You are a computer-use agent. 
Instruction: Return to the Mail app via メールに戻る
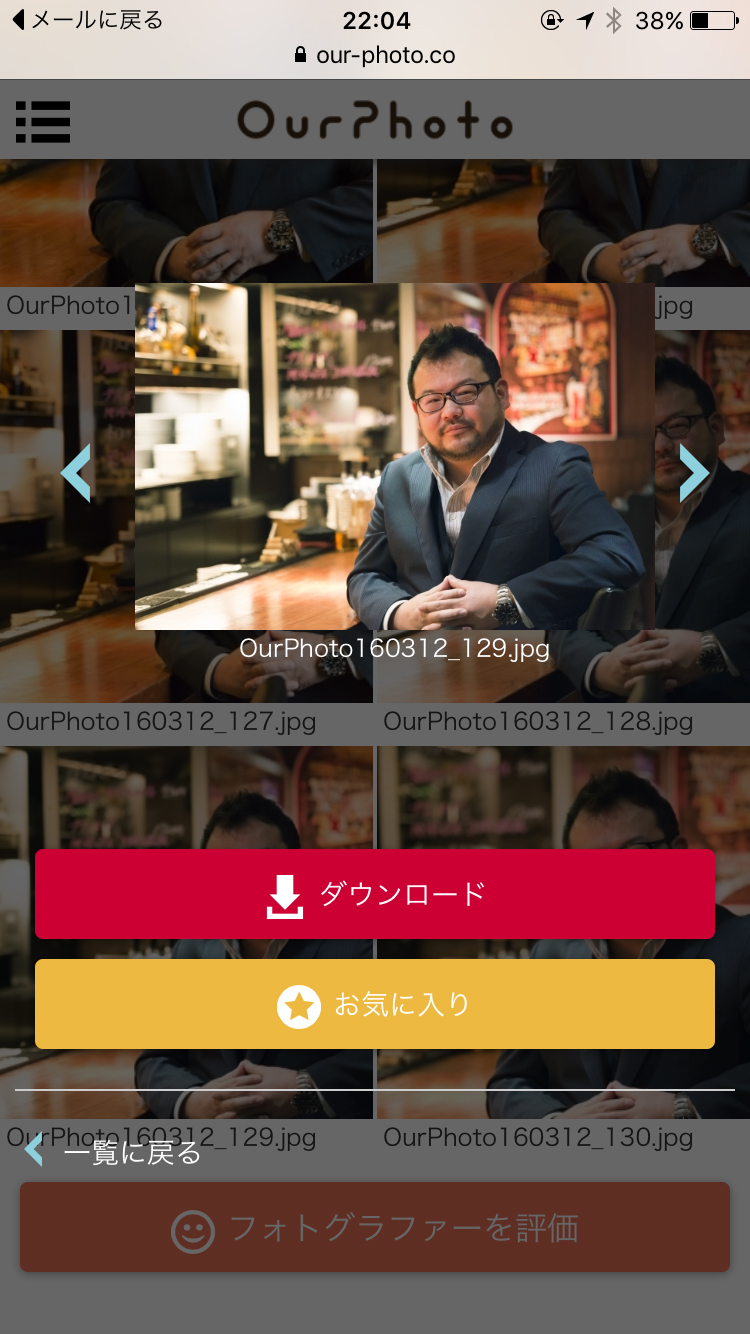tap(86, 20)
